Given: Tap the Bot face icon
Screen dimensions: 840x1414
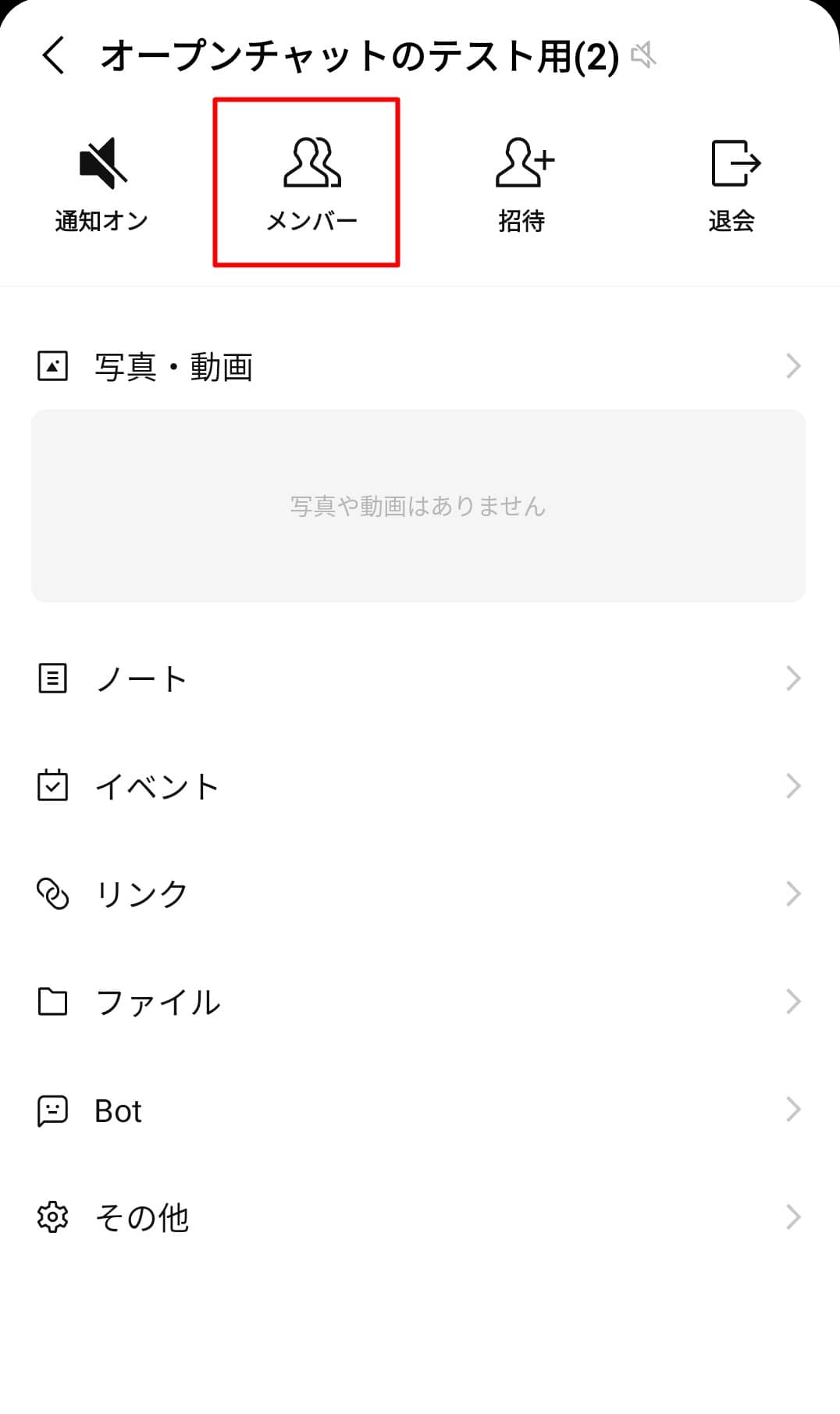Looking at the screenshot, I should pyautogui.click(x=52, y=1109).
